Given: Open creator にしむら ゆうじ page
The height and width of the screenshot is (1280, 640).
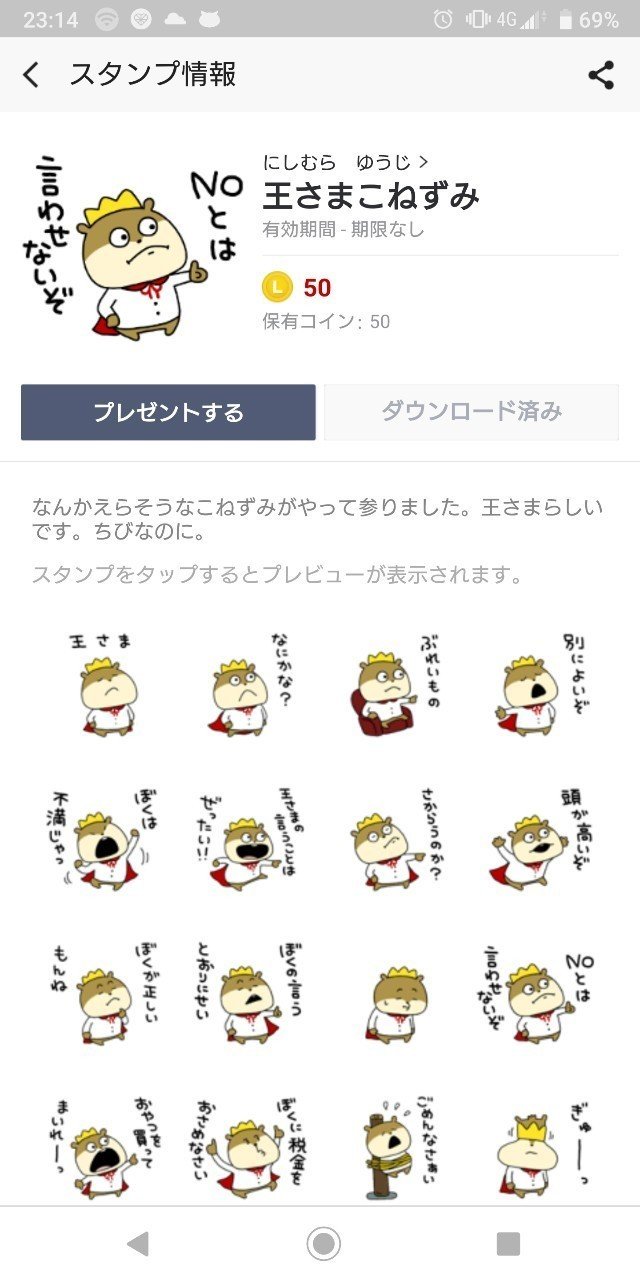Looking at the screenshot, I should coord(346,162).
